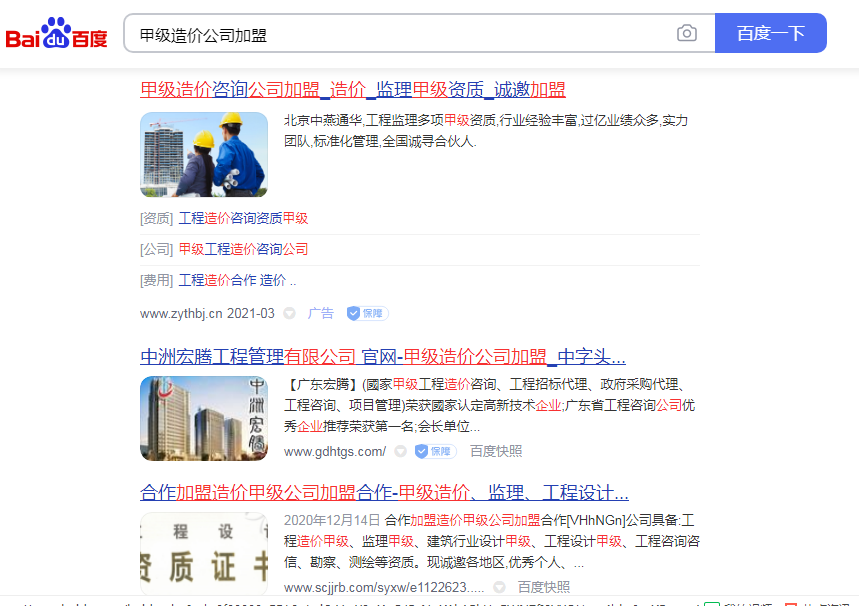Open the 中洲宏腾 building thumbnail
Screen dimensions: 859x606
(x=204, y=418)
